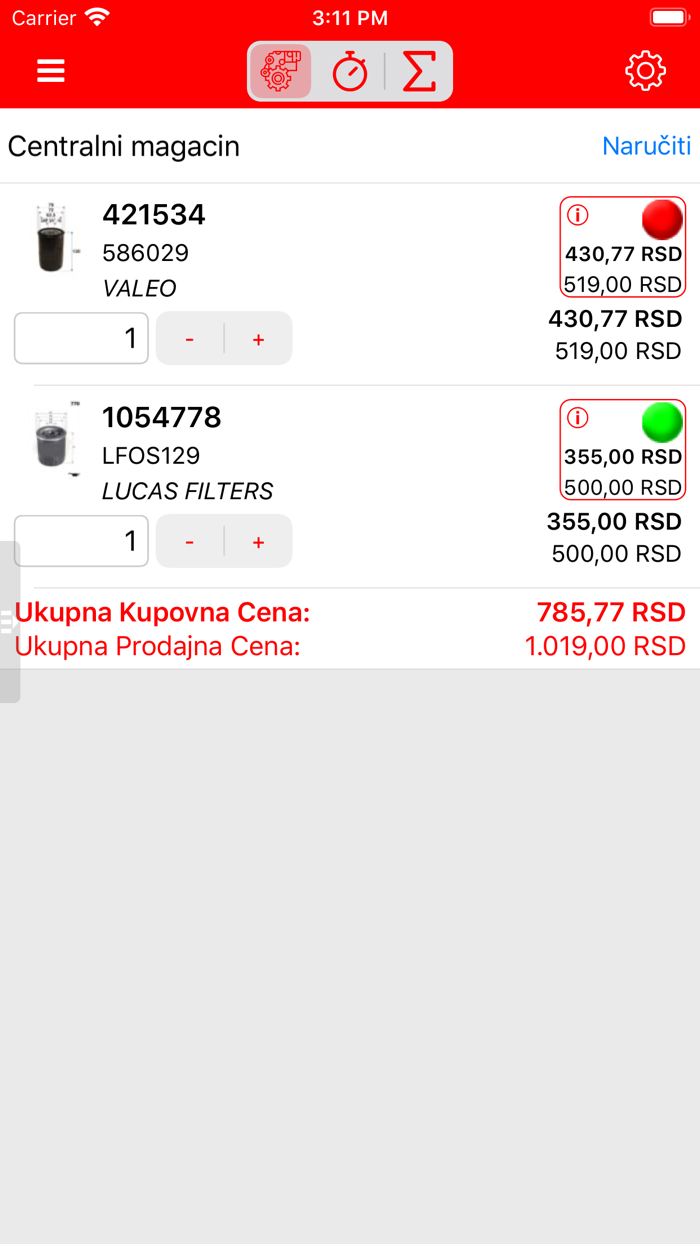
Task: Open the hamburger menu
Action: coord(51,71)
